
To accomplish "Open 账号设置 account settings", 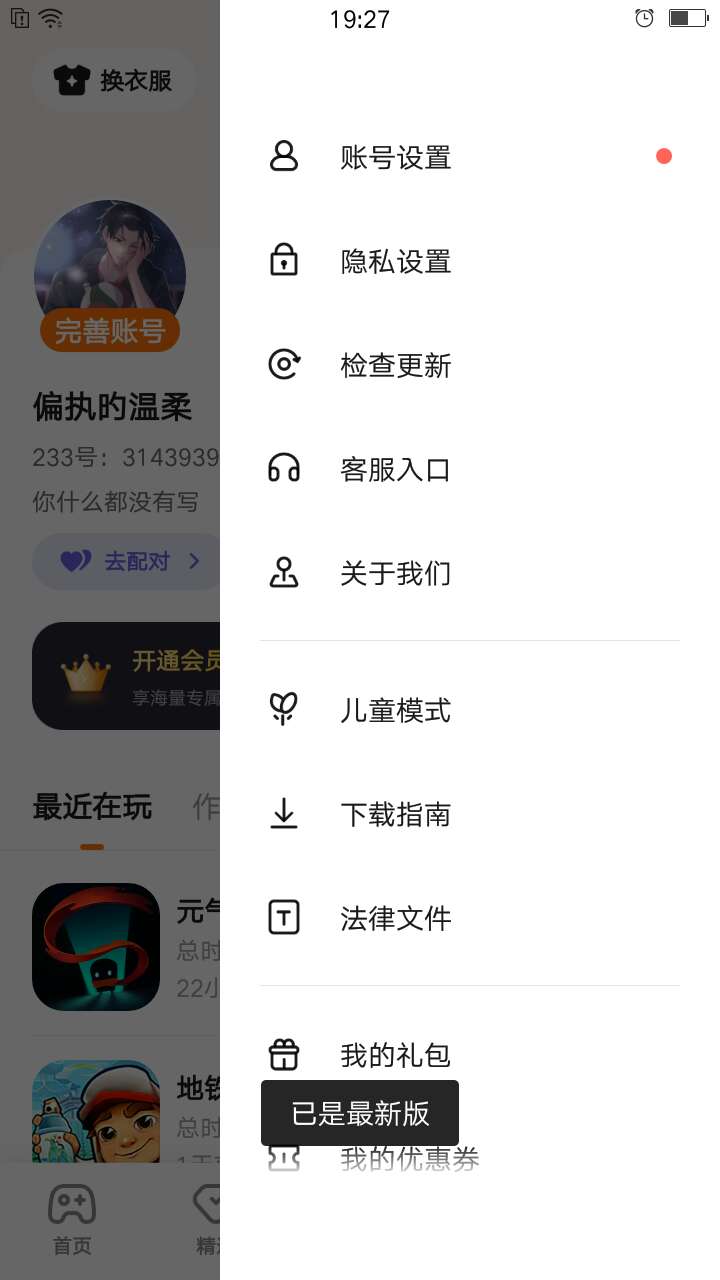I will pos(396,158).
